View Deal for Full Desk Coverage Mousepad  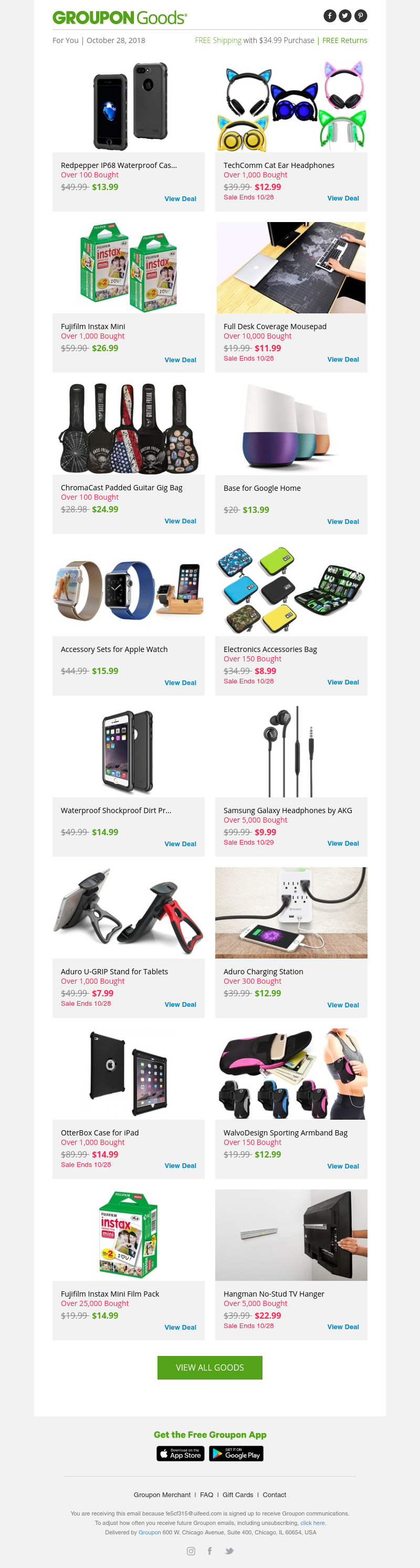[x=343, y=360]
